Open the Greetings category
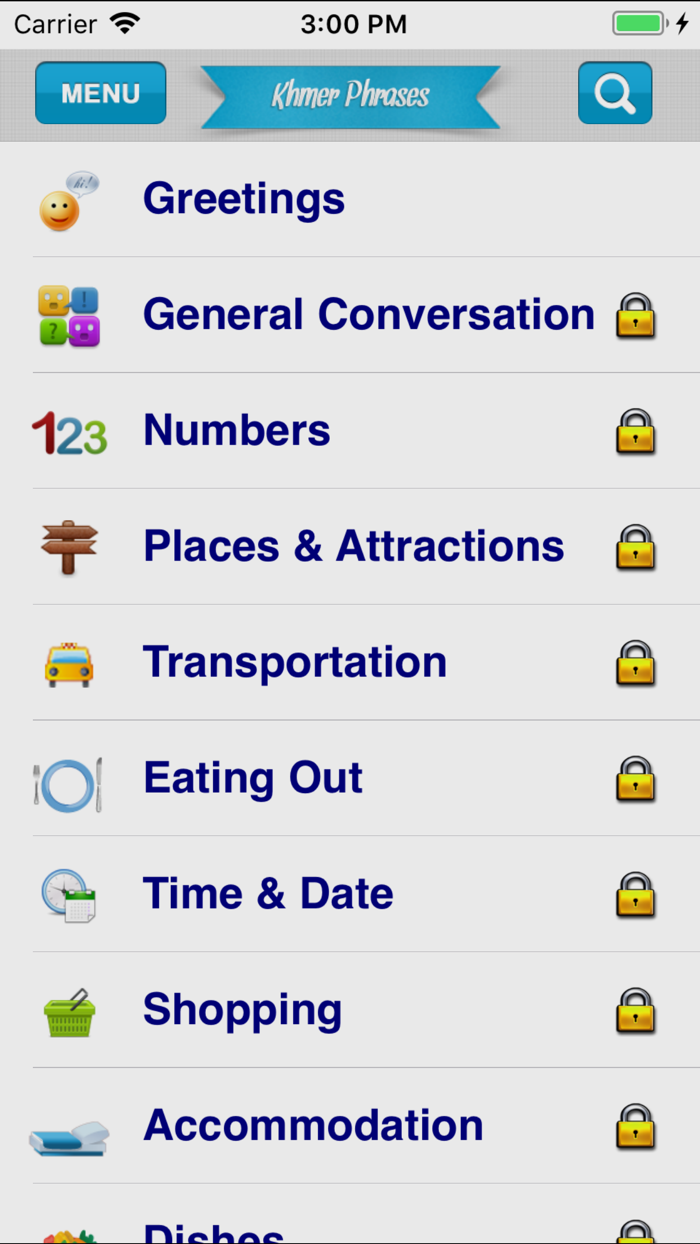The width and height of the screenshot is (700, 1244). point(350,199)
